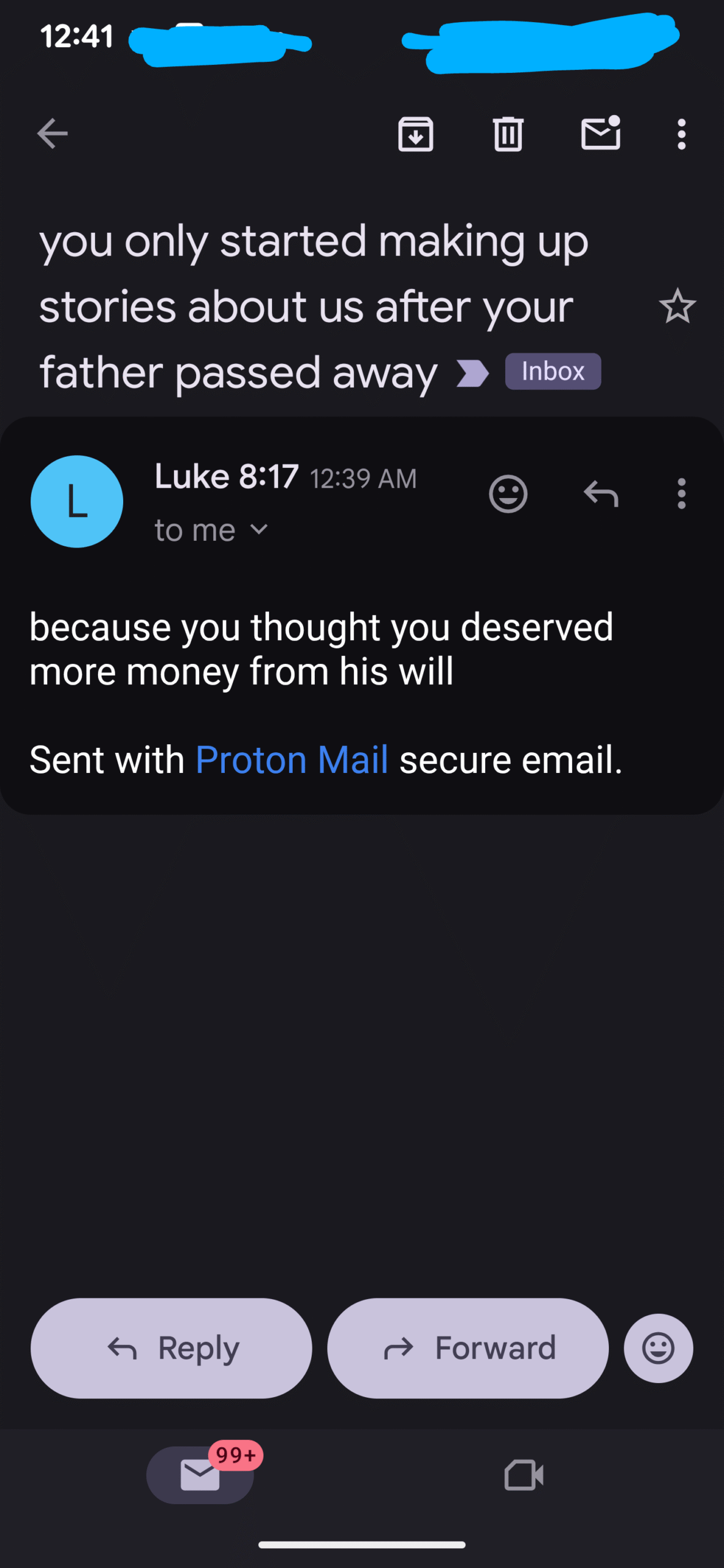724x1568 pixels.
Task: Star this email conversation
Action: coord(677,306)
